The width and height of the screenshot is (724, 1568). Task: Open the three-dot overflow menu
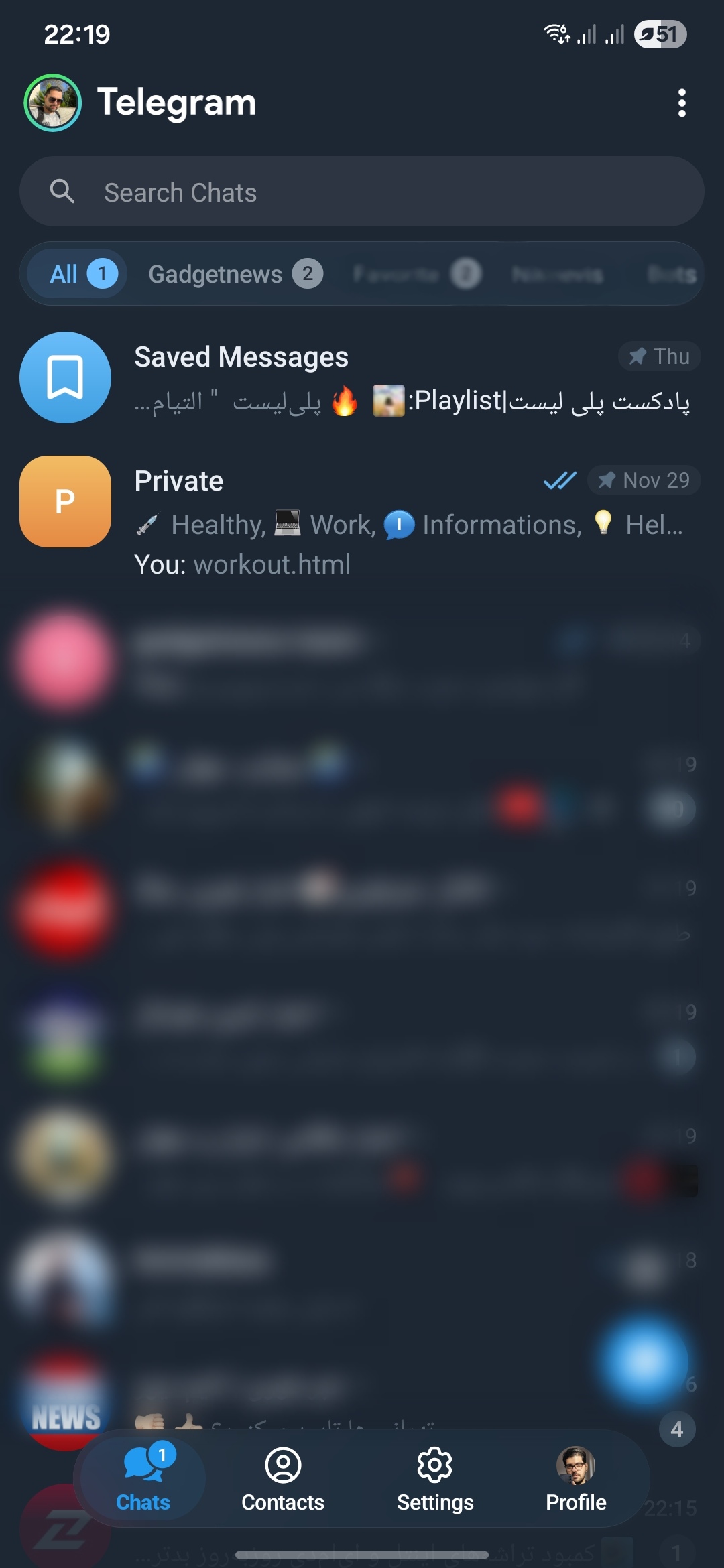point(682,103)
